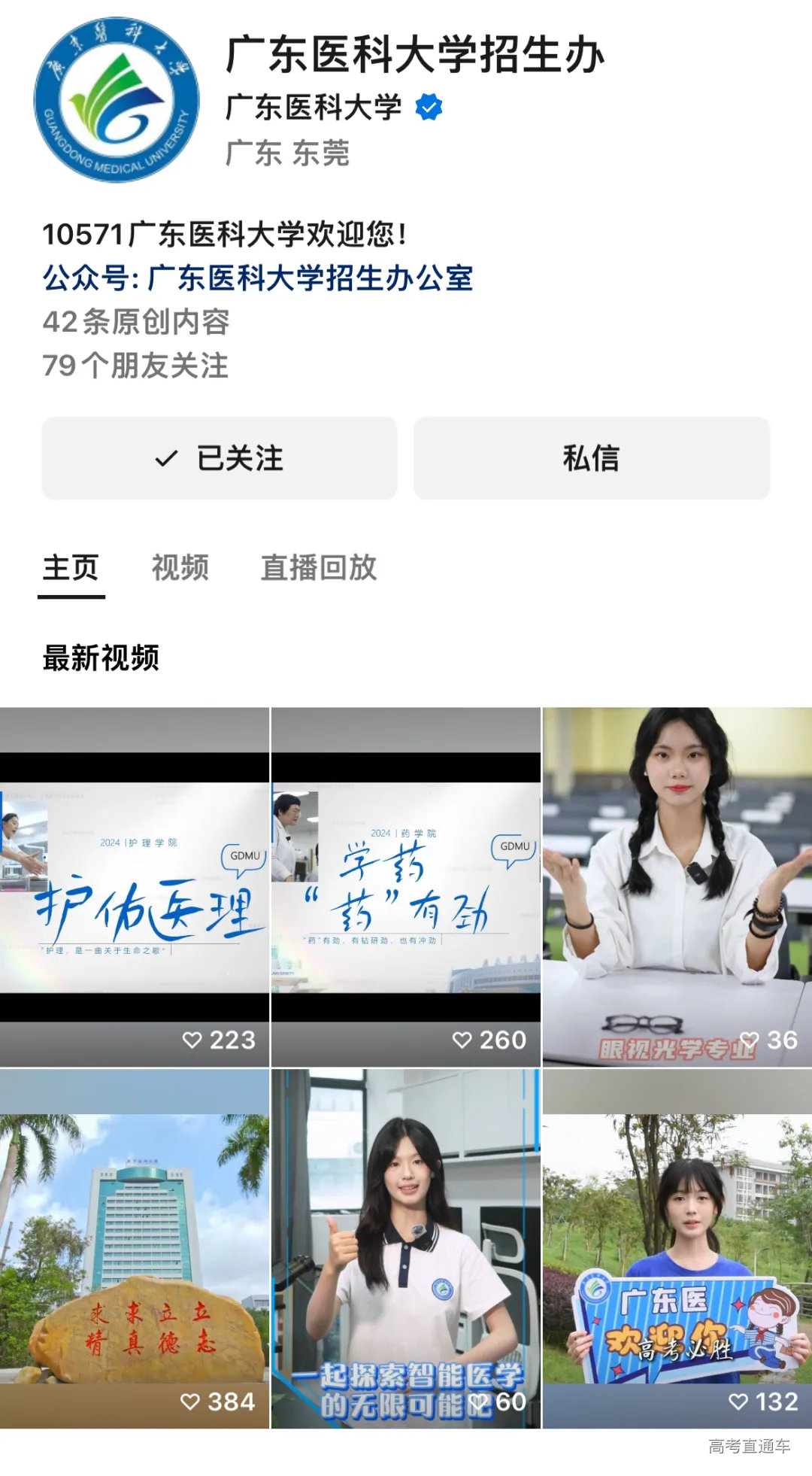
Task: Play the 广东医欢迎你 video with 132 likes
Action: [677, 1248]
